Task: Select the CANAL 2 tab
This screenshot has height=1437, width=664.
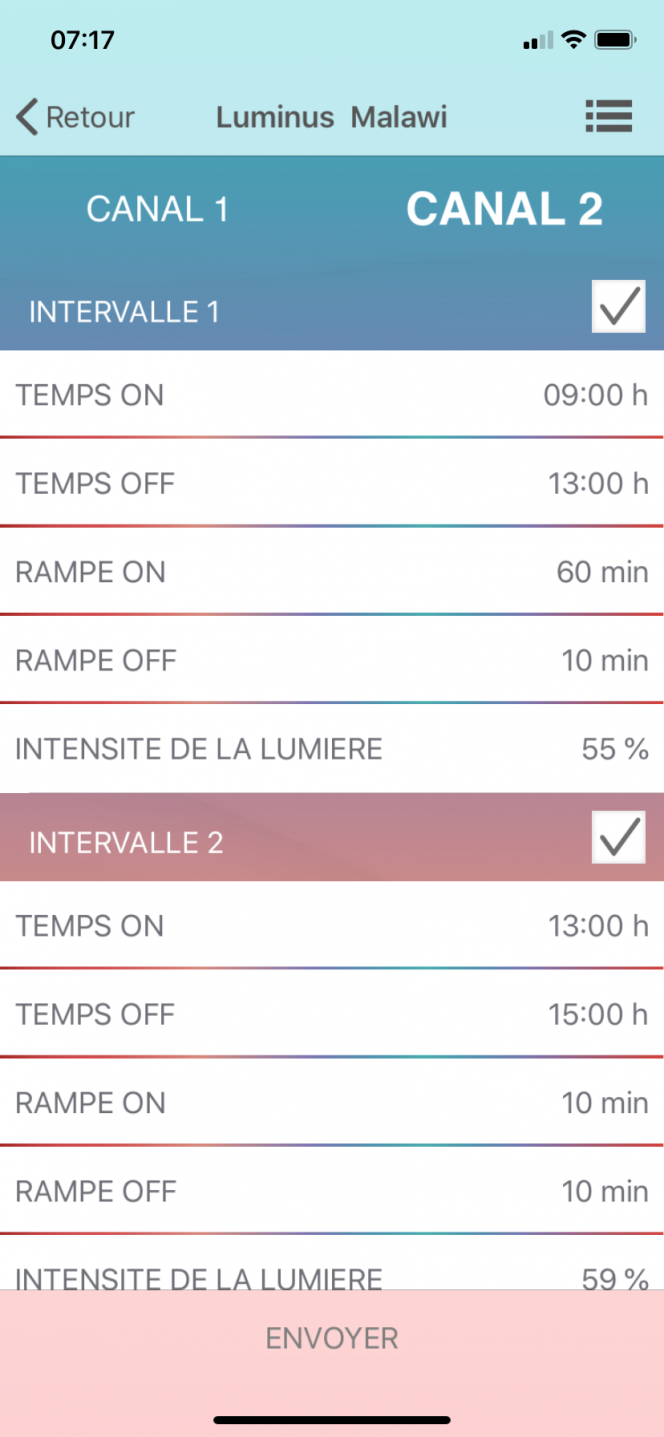Action: [504, 209]
